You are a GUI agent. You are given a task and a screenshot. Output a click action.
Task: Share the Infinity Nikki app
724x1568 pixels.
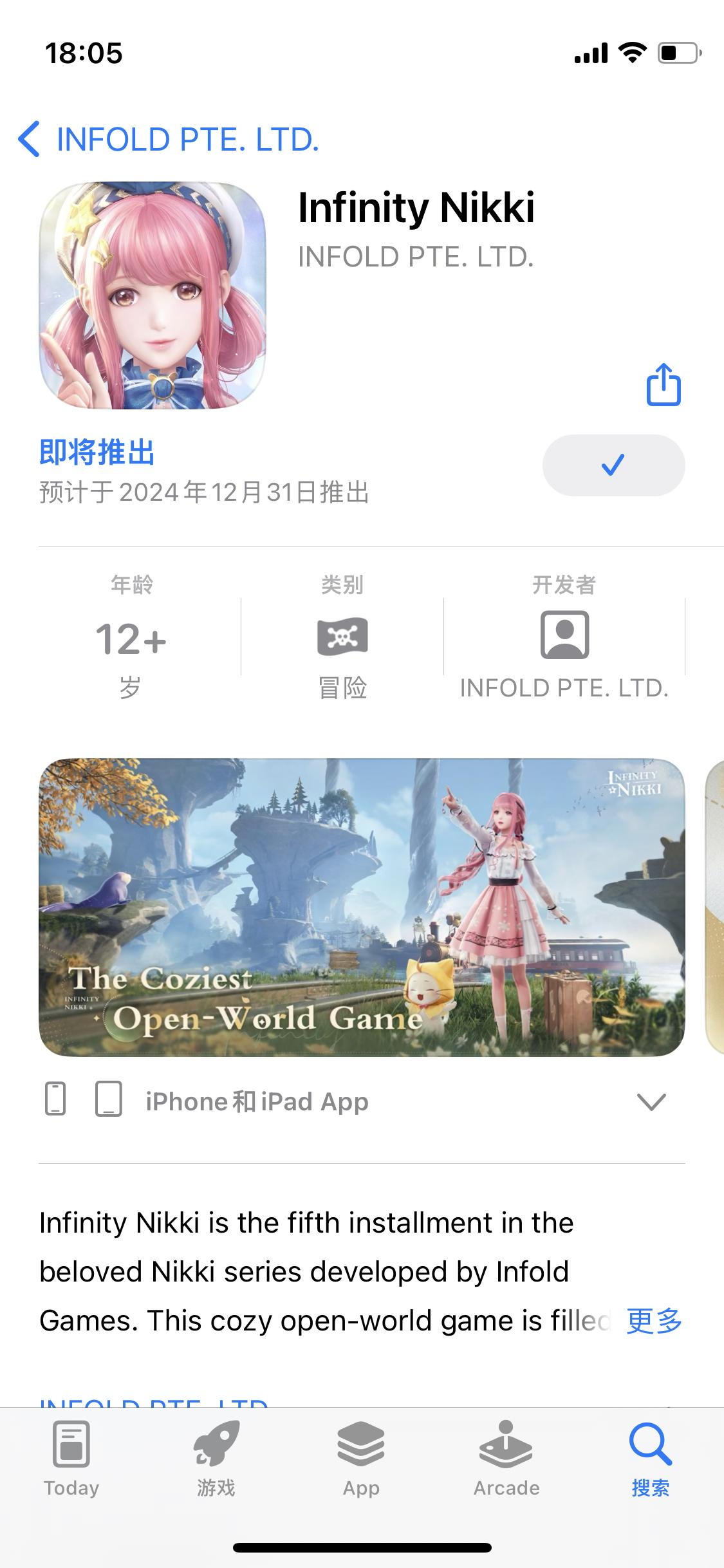point(663,385)
